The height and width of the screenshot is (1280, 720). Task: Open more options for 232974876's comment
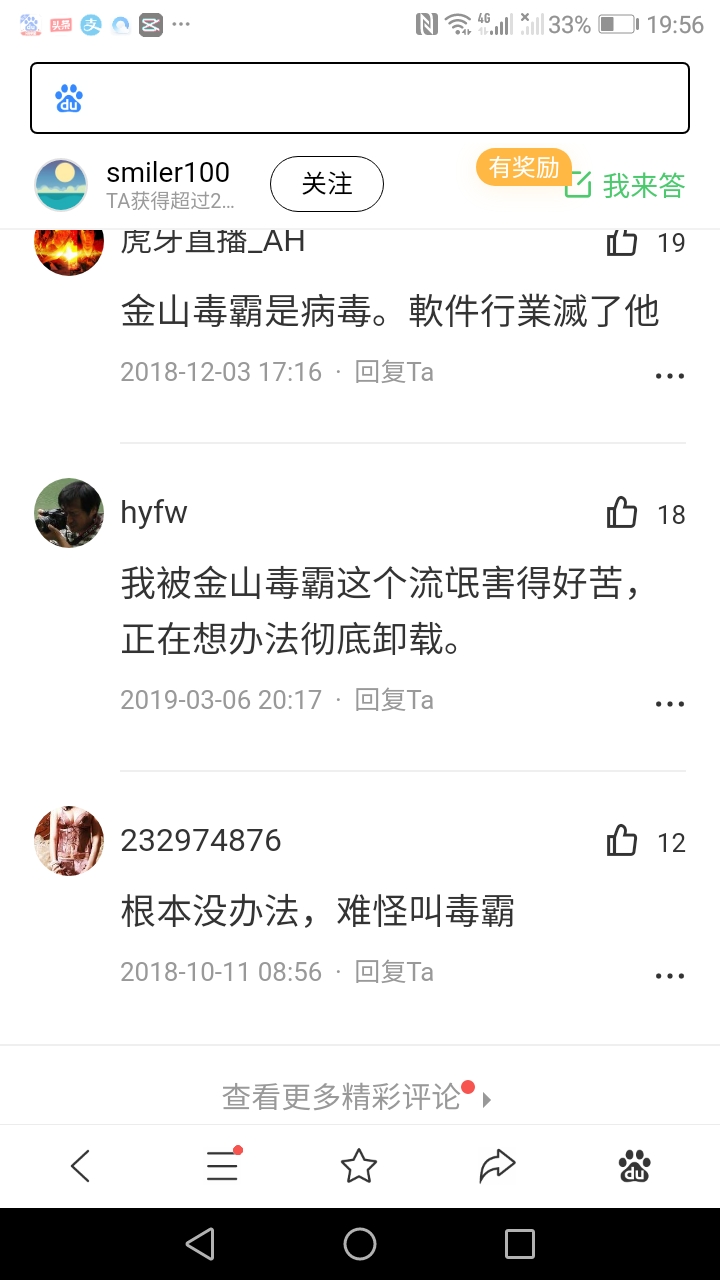(x=669, y=975)
